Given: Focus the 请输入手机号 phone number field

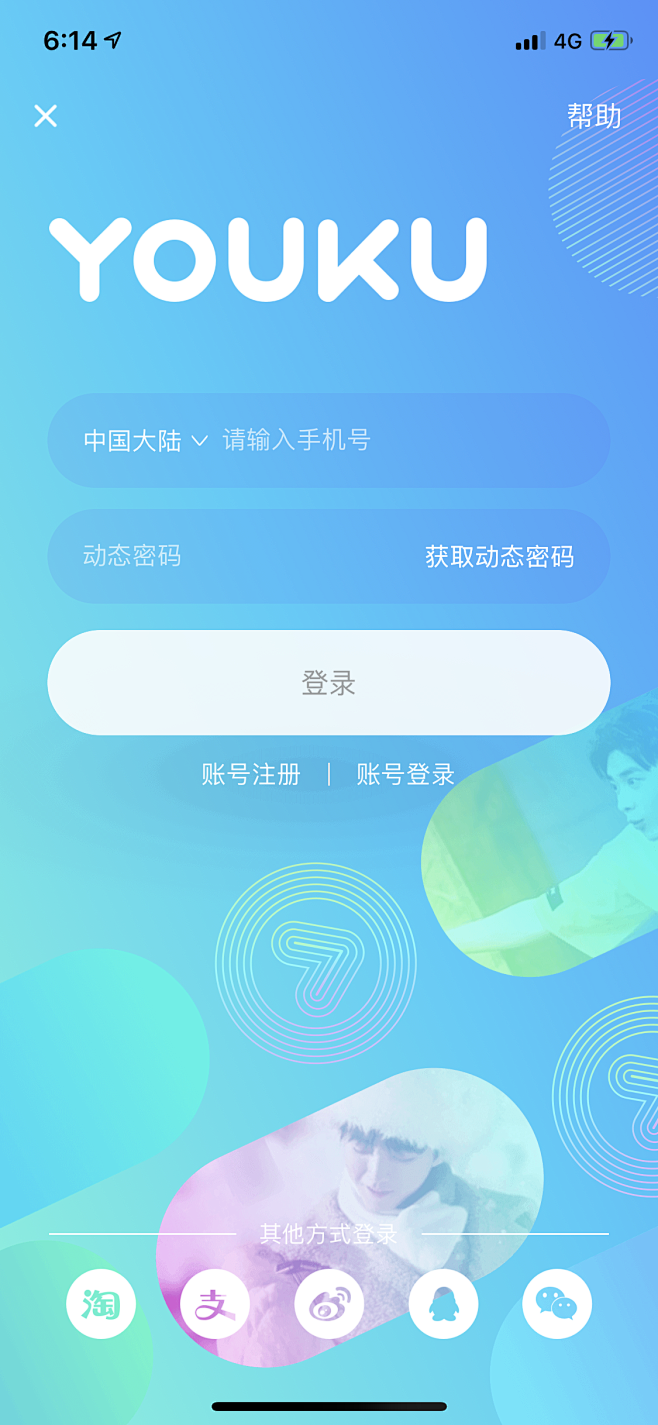Looking at the screenshot, I should click(x=400, y=440).
